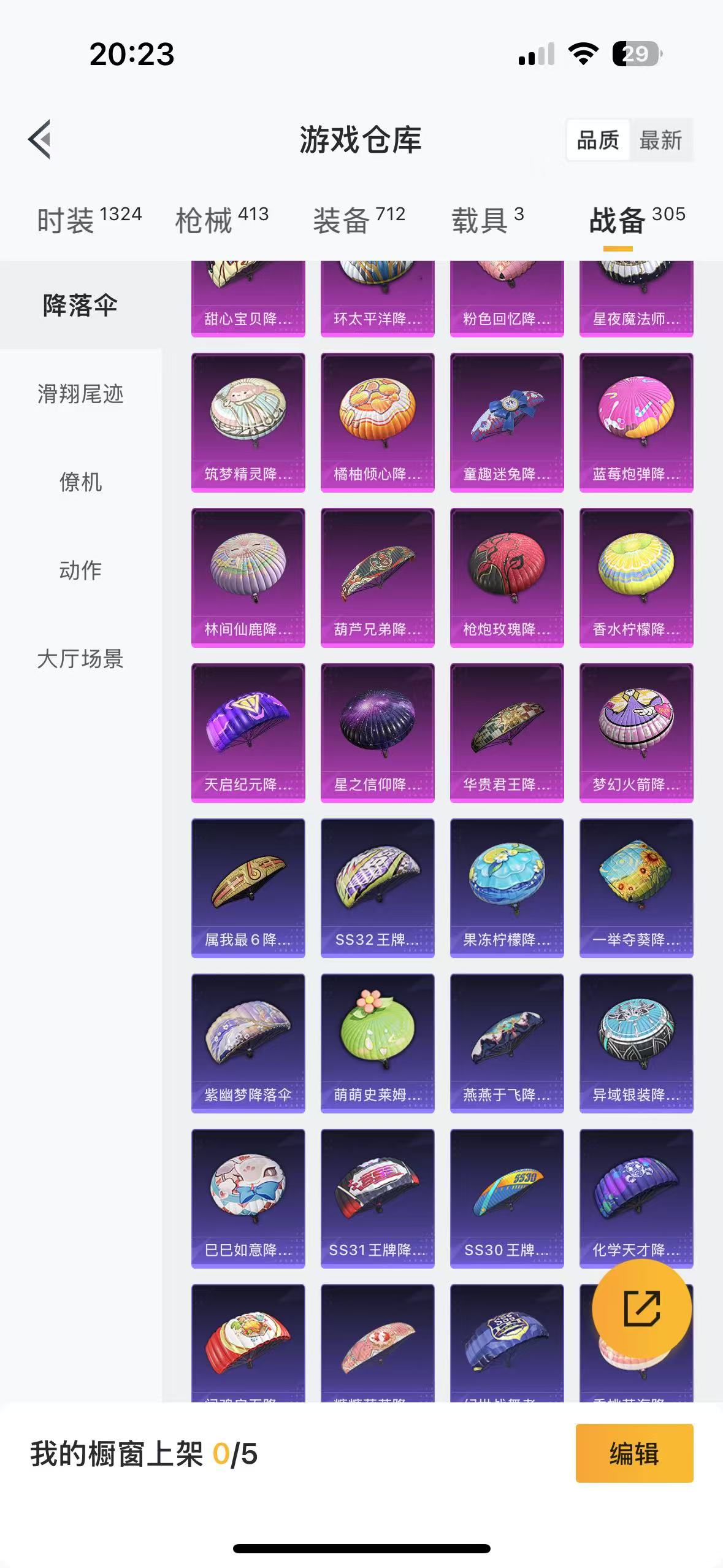Sort items by 最新
Image resolution: width=723 pixels, height=1568 pixels.
[660, 140]
